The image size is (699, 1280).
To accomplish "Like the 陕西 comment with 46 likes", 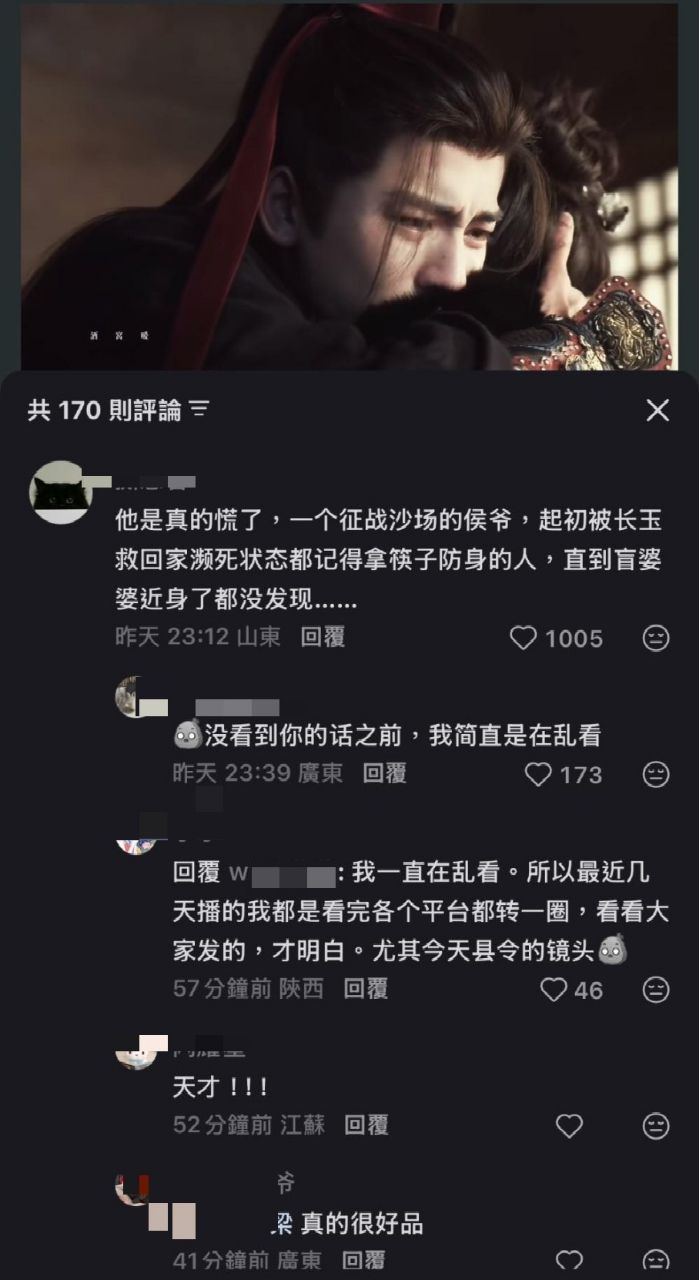I will [x=553, y=990].
